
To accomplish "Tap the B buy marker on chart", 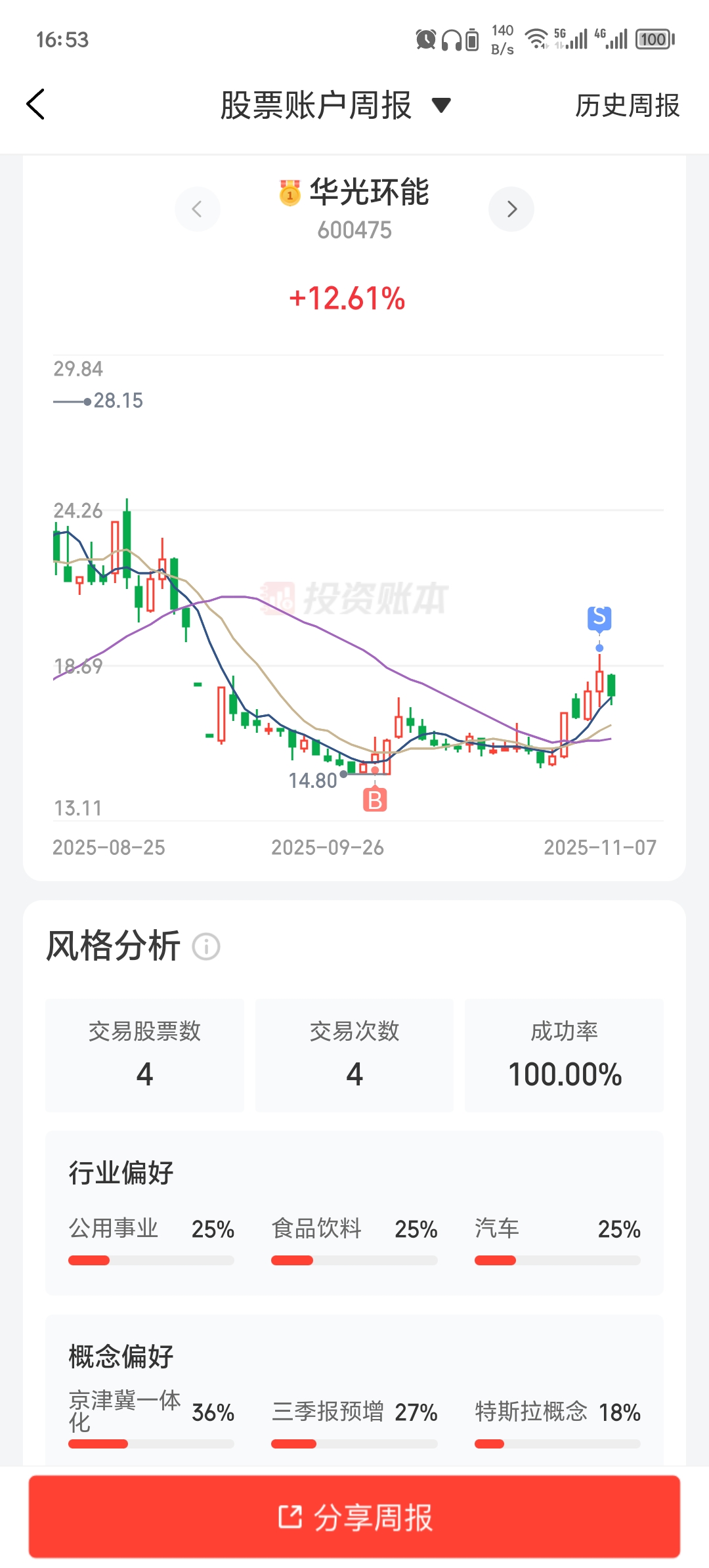I will coord(374,801).
